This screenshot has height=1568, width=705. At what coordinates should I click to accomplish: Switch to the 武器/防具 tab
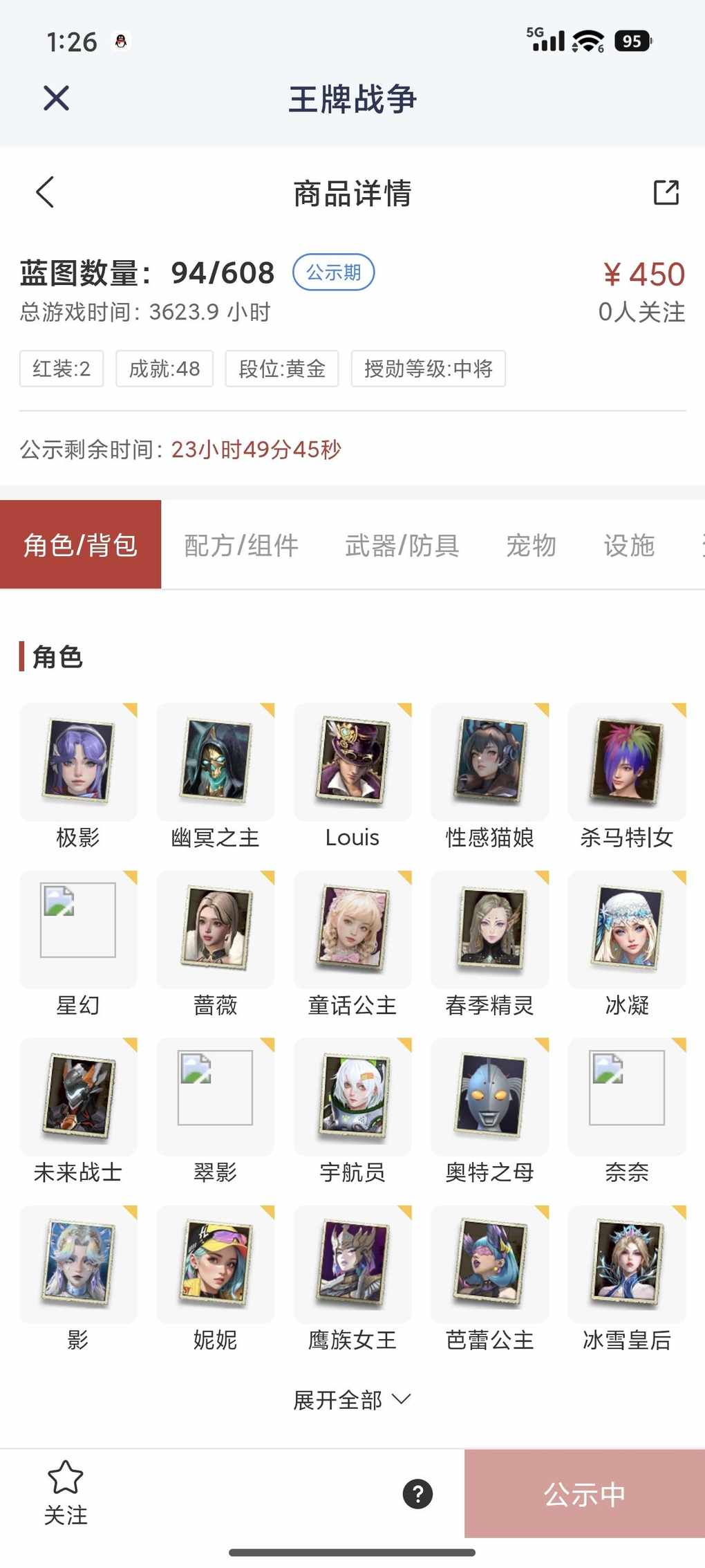point(402,546)
